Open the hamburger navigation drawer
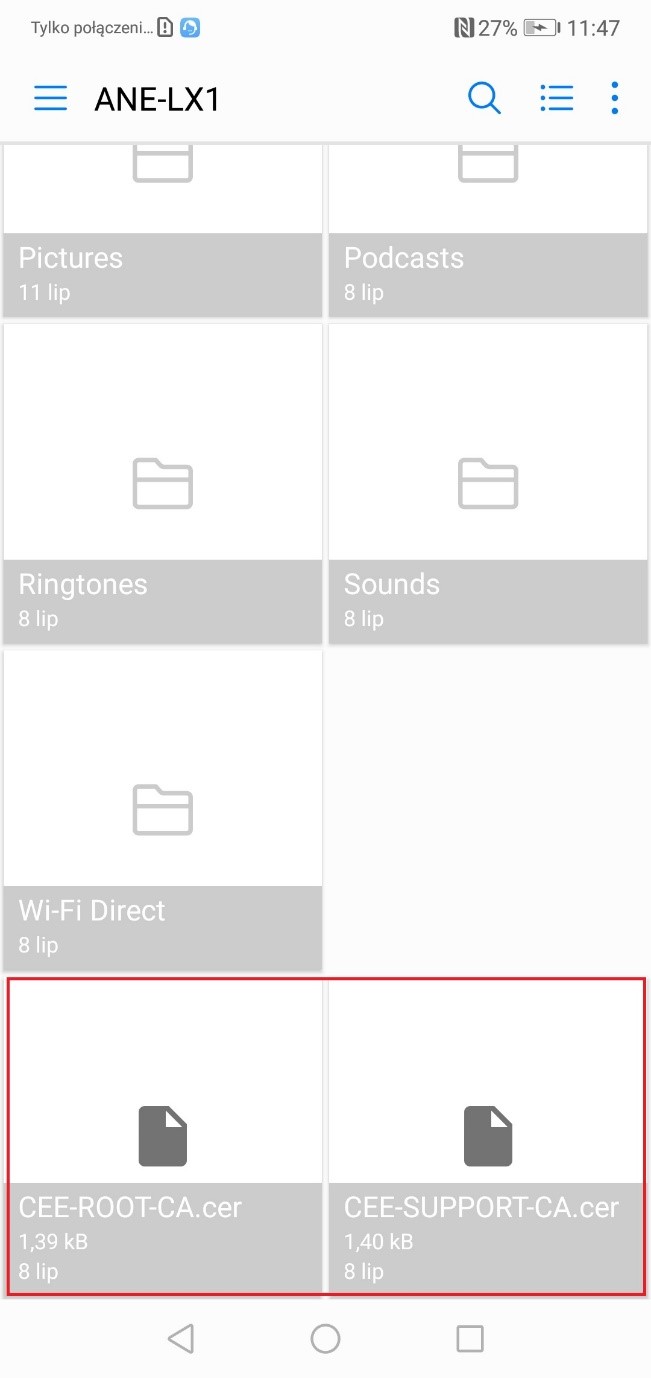This screenshot has height=1378, width=651. coord(50,98)
